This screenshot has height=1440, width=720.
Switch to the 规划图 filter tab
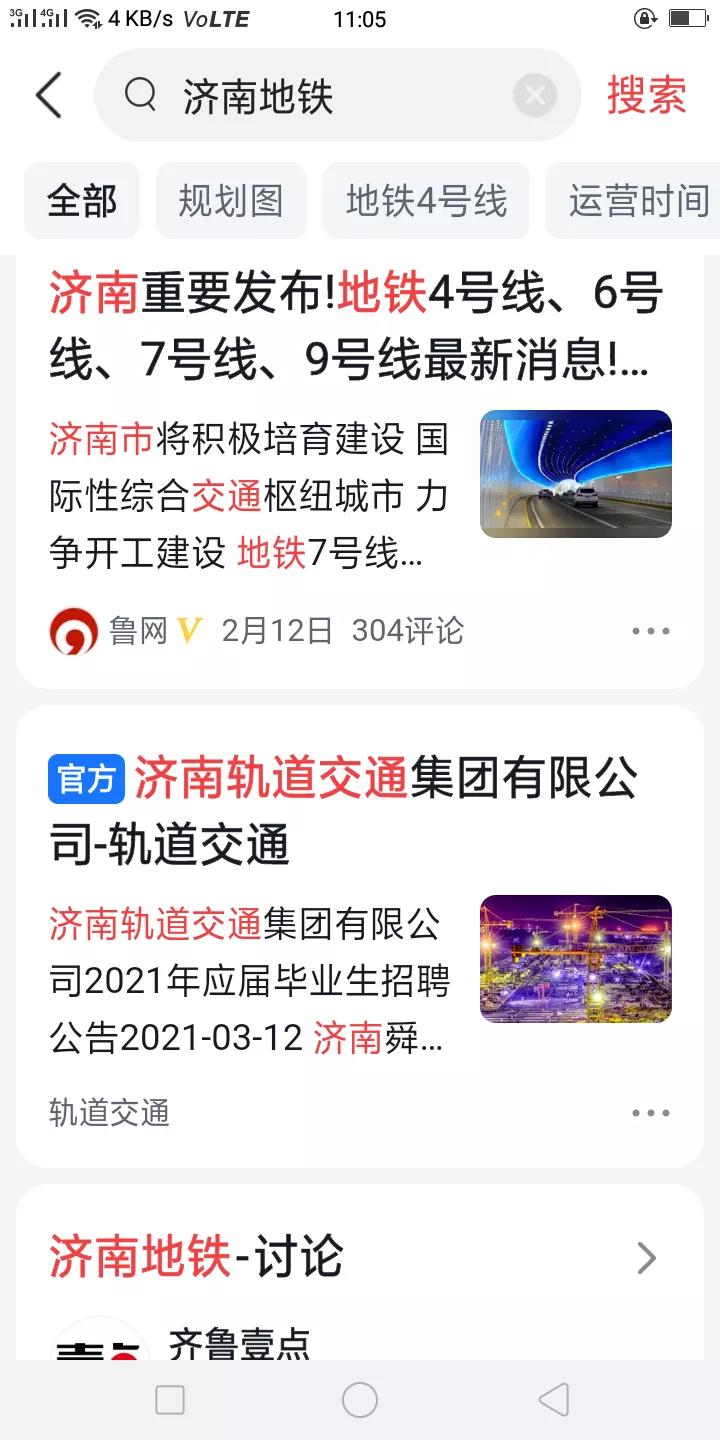pyautogui.click(x=231, y=200)
